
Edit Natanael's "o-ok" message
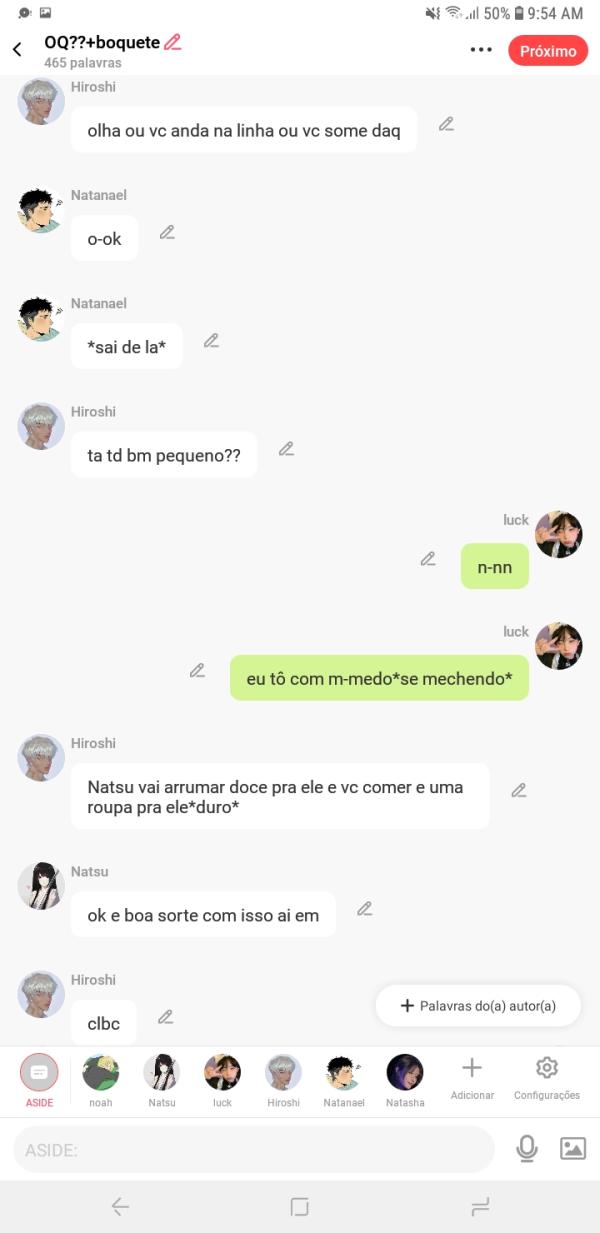click(x=167, y=232)
